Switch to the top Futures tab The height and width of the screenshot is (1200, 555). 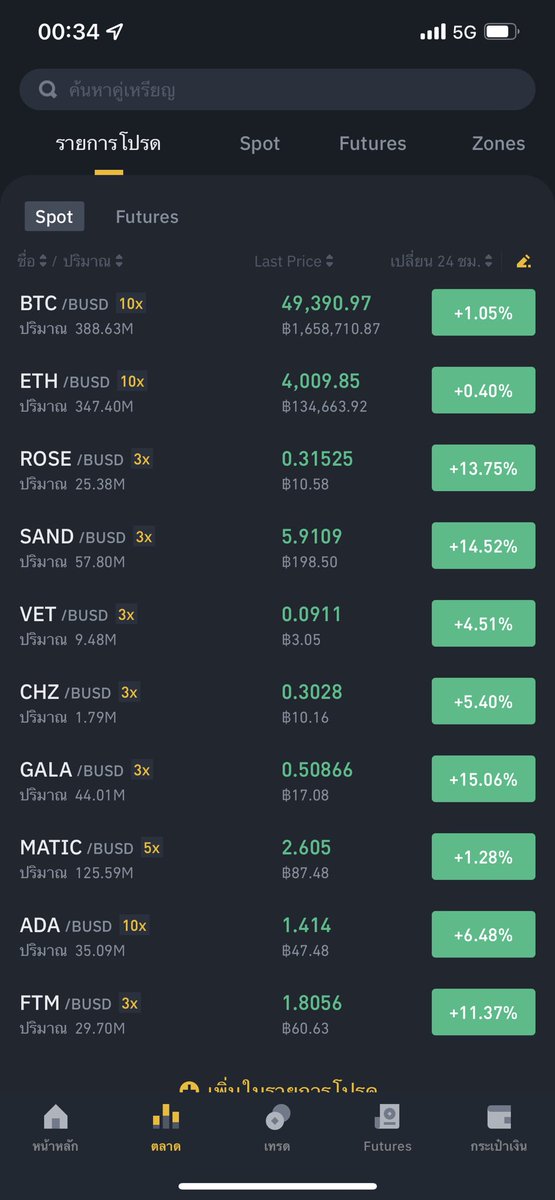(373, 143)
